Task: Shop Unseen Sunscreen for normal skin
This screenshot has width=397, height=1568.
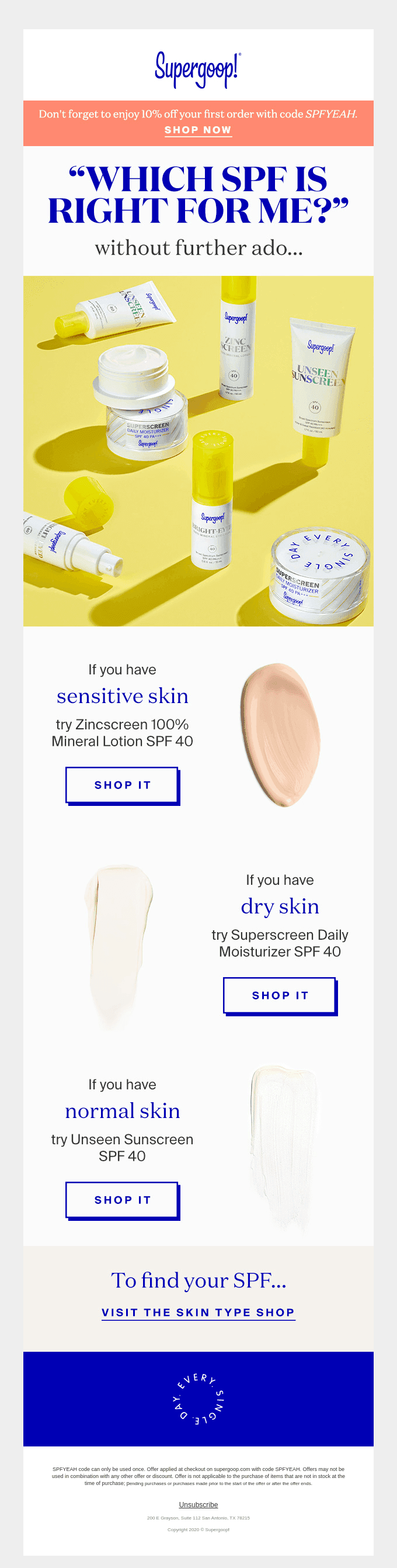Action: pyautogui.click(x=121, y=1200)
